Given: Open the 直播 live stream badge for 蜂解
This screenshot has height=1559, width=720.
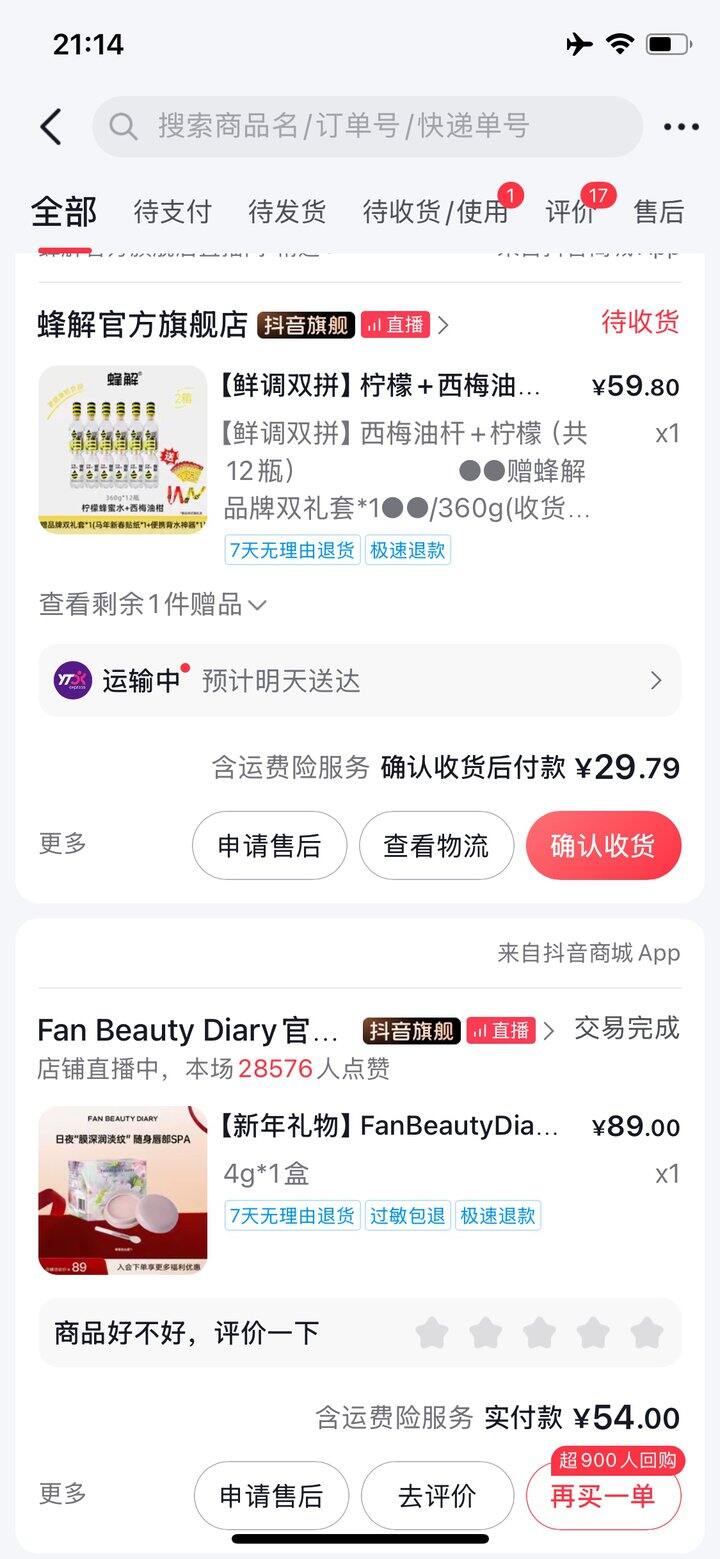Looking at the screenshot, I should 398,325.
